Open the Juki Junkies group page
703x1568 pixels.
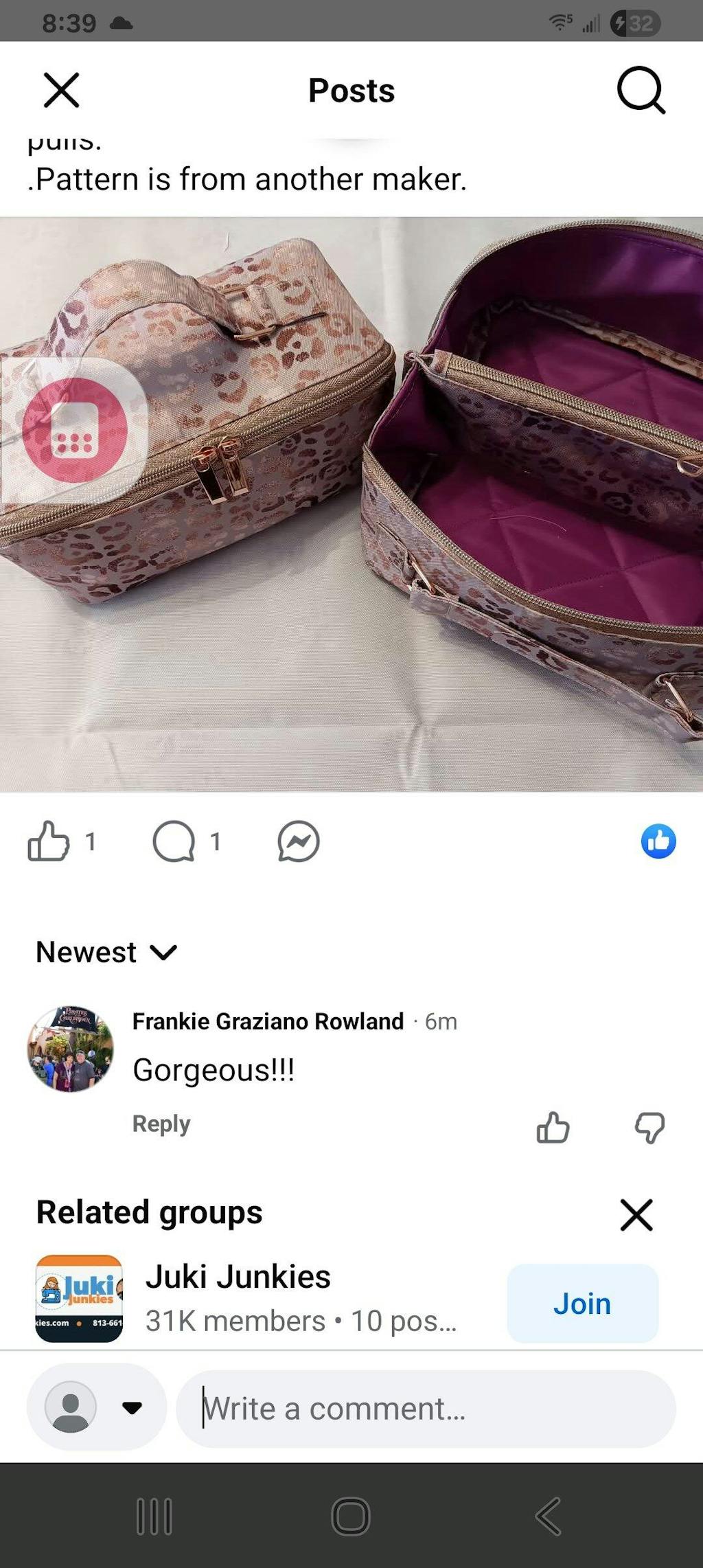238,1277
